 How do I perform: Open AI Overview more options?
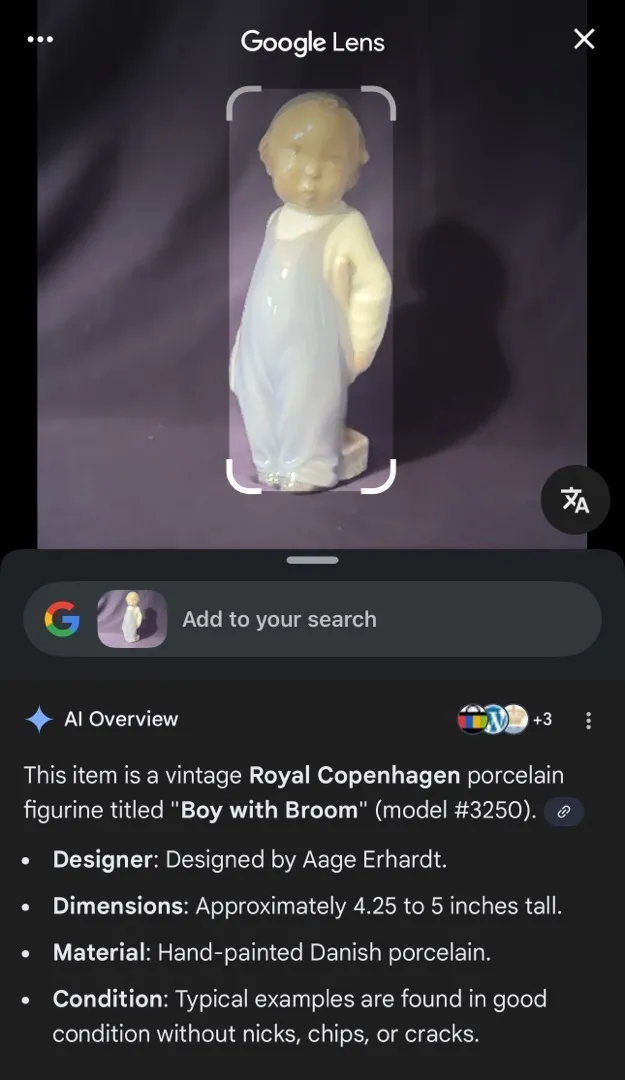pyautogui.click(x=588, y=720)
